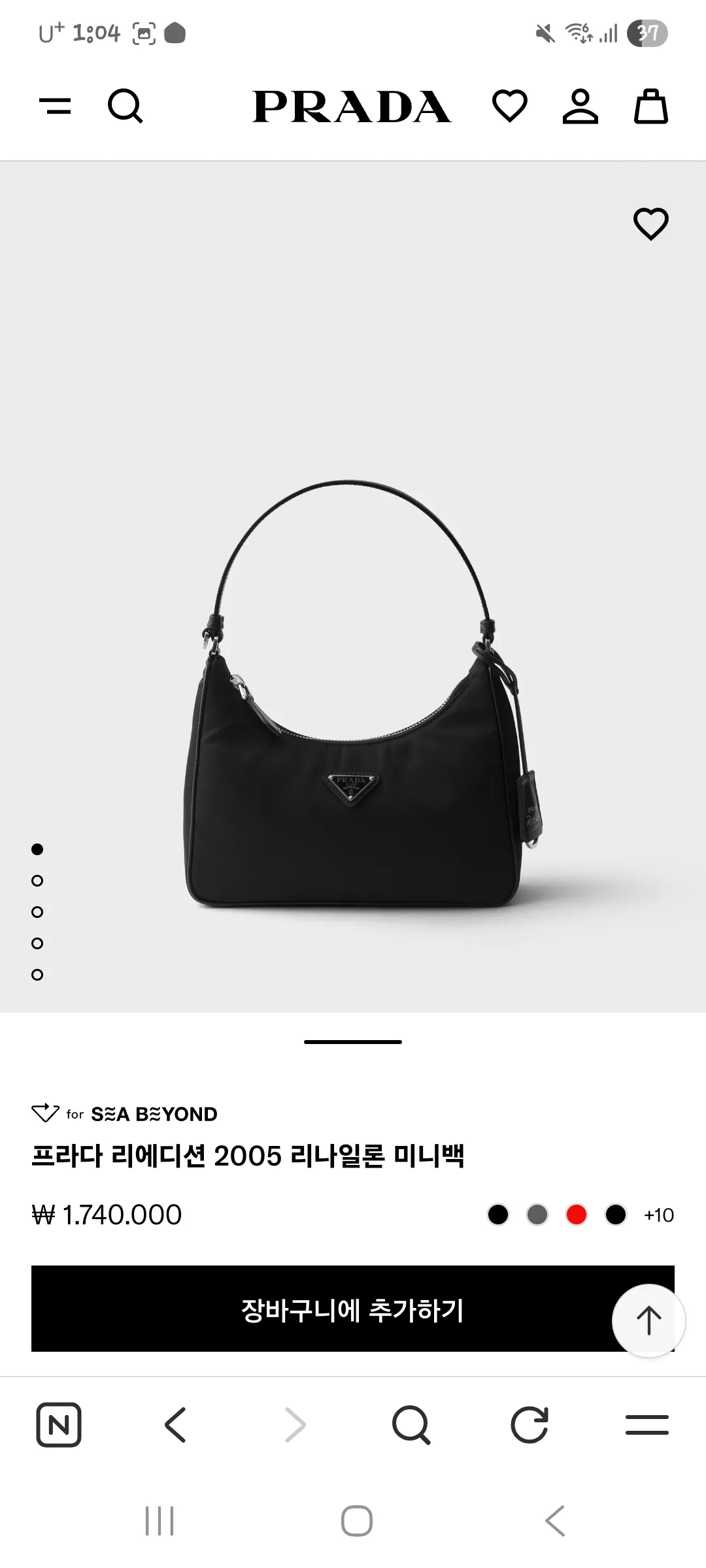Open browser search in the bottom toolbar
706x1568 pixels.
(411, 1425)
